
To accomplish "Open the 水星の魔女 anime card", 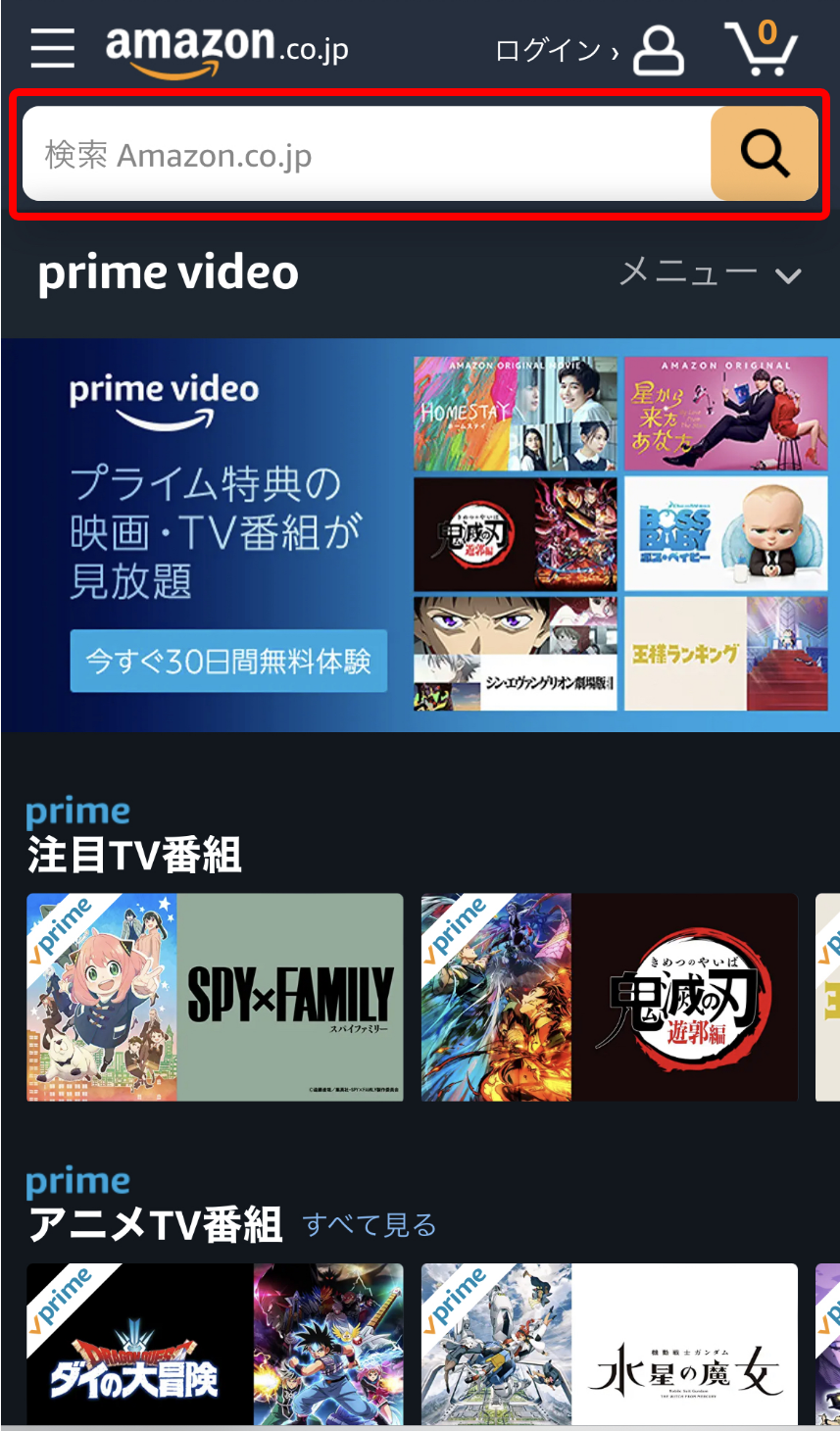I will point(609,1343).
